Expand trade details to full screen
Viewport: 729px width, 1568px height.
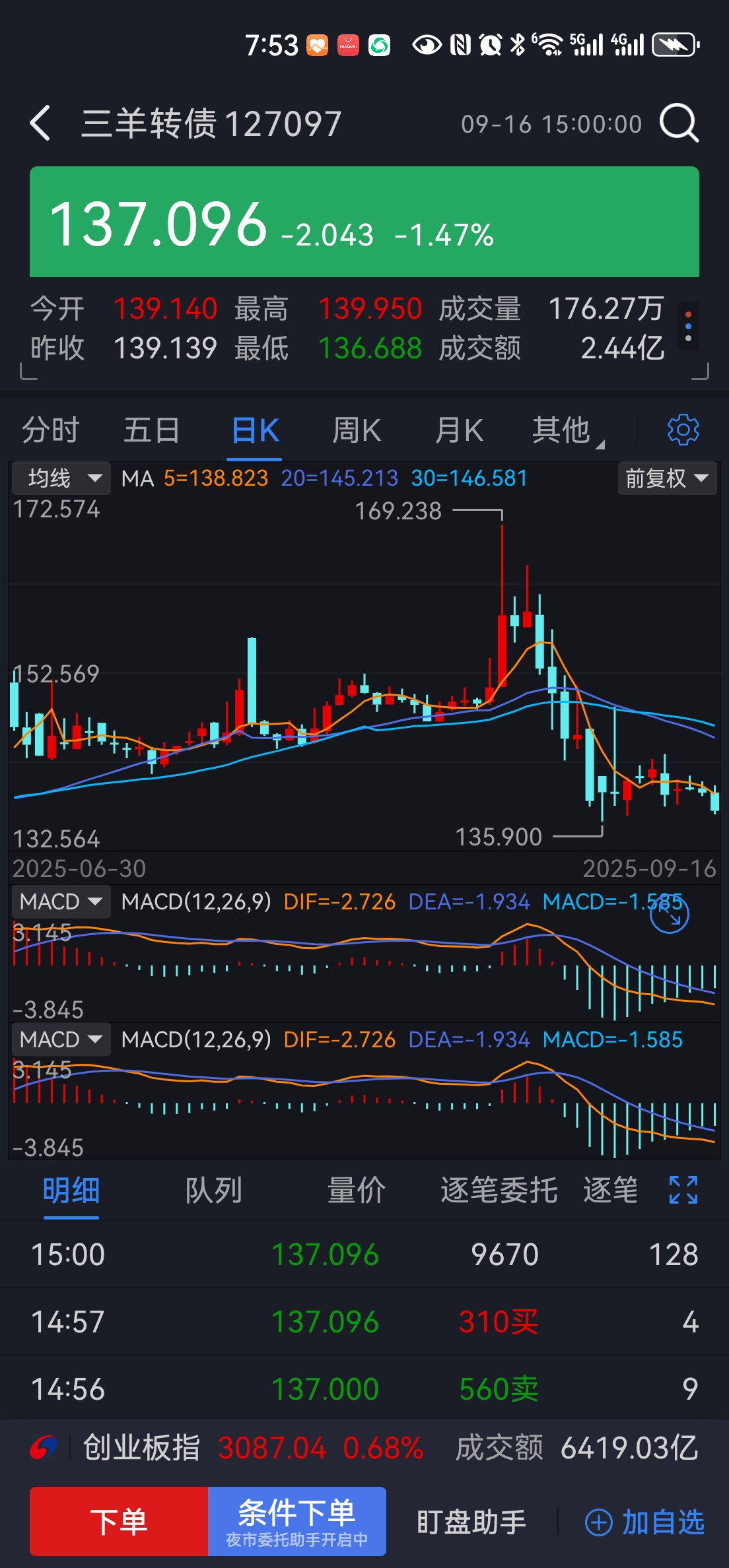pos(683,1190)
